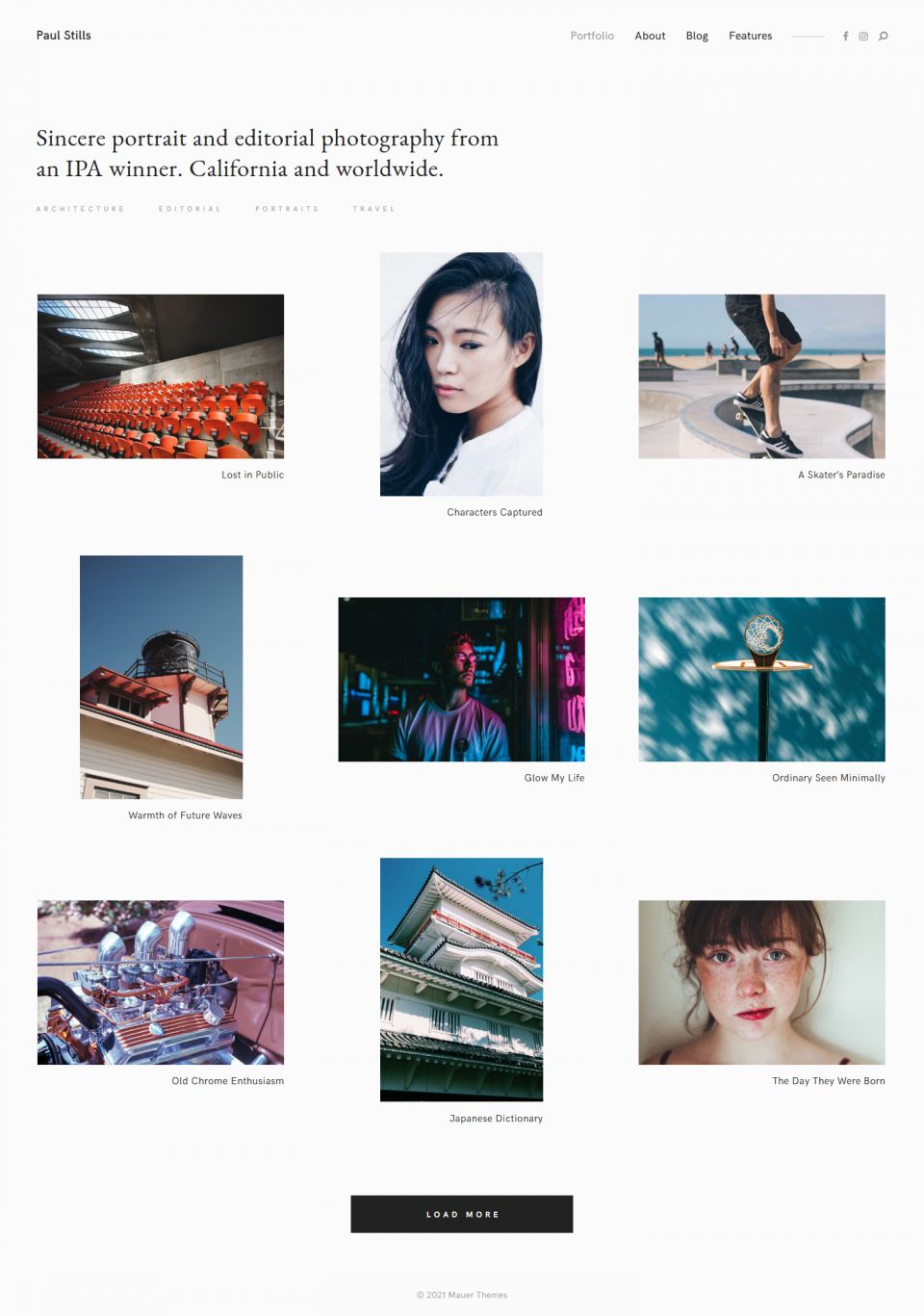
Task: Open the Japanese Dictionary project
Action: [x=461, y=979]
